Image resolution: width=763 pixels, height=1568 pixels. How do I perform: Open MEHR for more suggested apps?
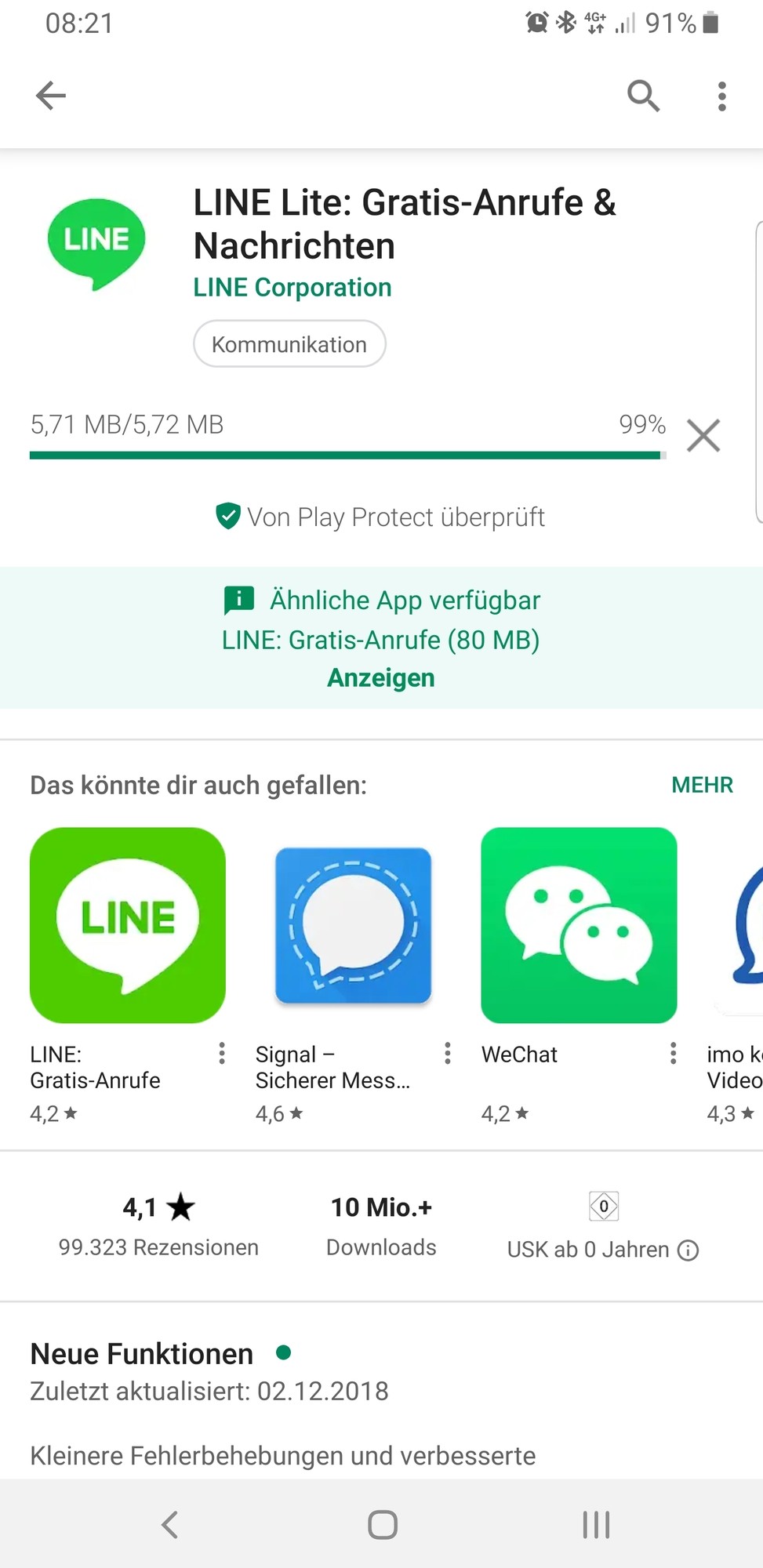click(702, 785)
